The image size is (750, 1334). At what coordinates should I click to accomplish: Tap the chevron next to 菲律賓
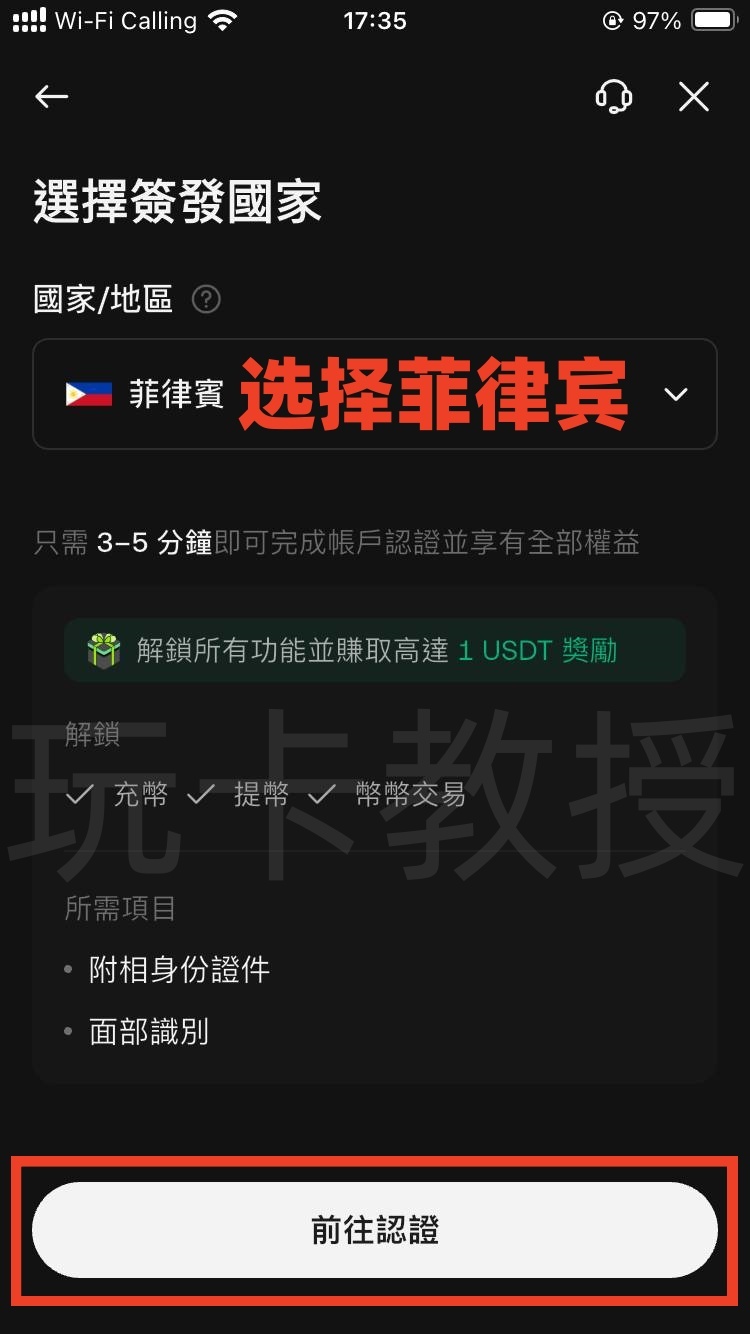(675, 394)
